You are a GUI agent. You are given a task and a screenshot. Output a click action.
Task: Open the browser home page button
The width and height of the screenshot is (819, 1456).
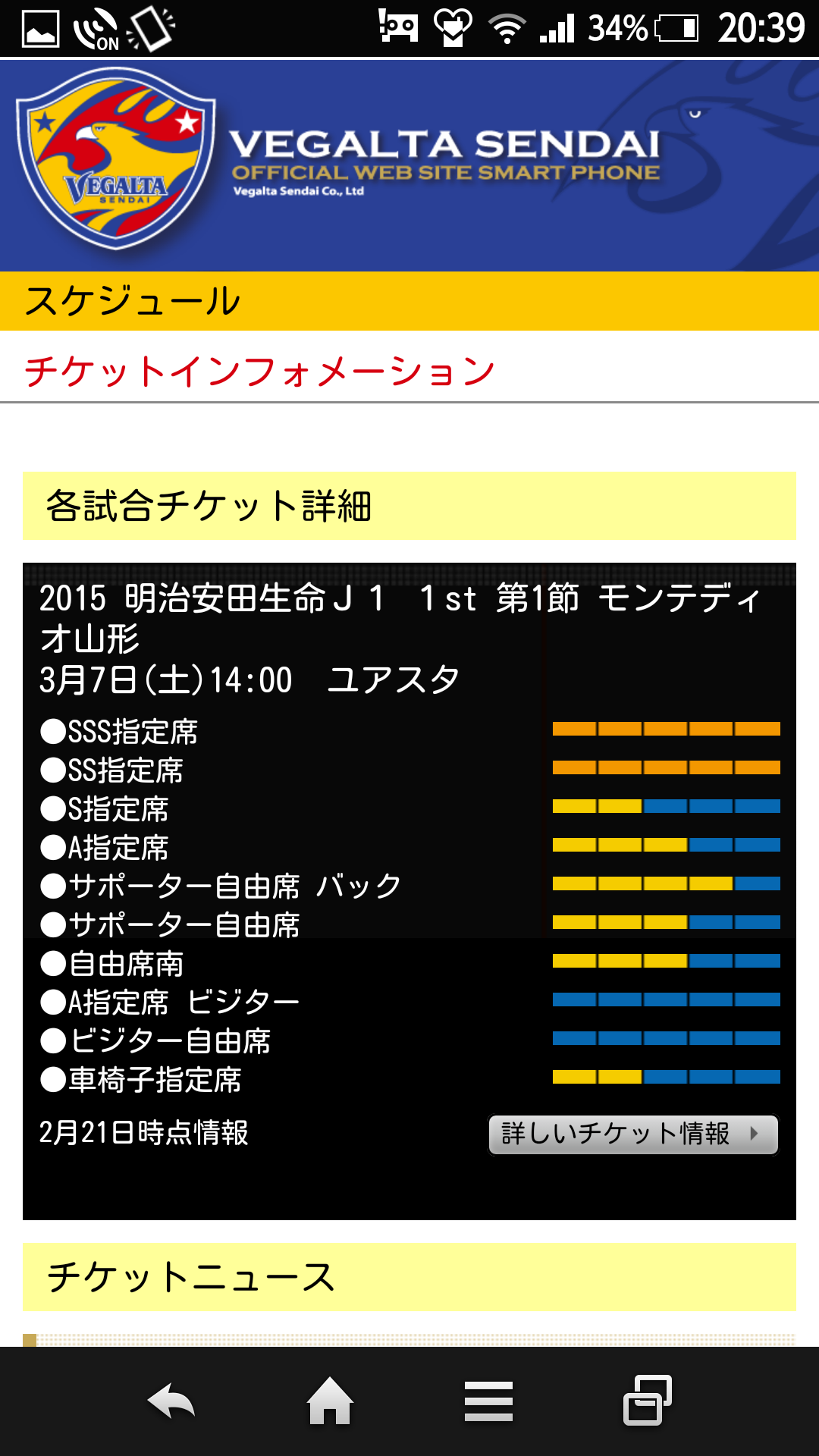pyautogui.click(x=330, y=1401)
